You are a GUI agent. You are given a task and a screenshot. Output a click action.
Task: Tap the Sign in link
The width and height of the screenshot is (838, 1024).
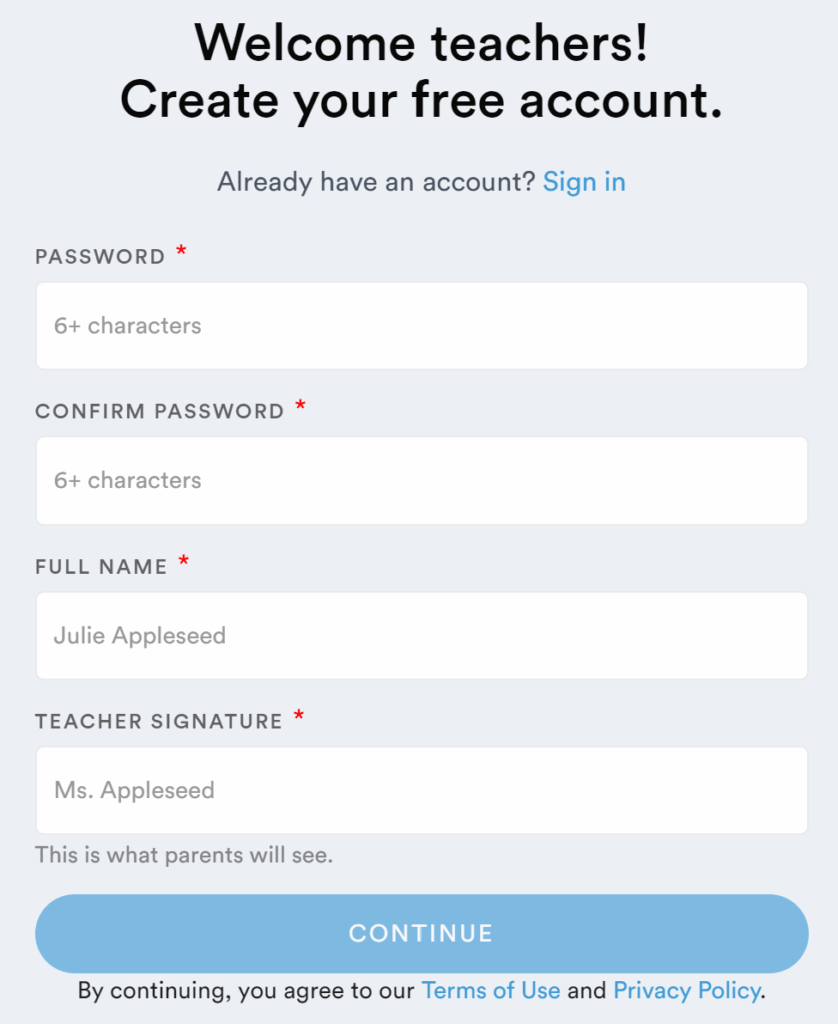coord(584,182)
